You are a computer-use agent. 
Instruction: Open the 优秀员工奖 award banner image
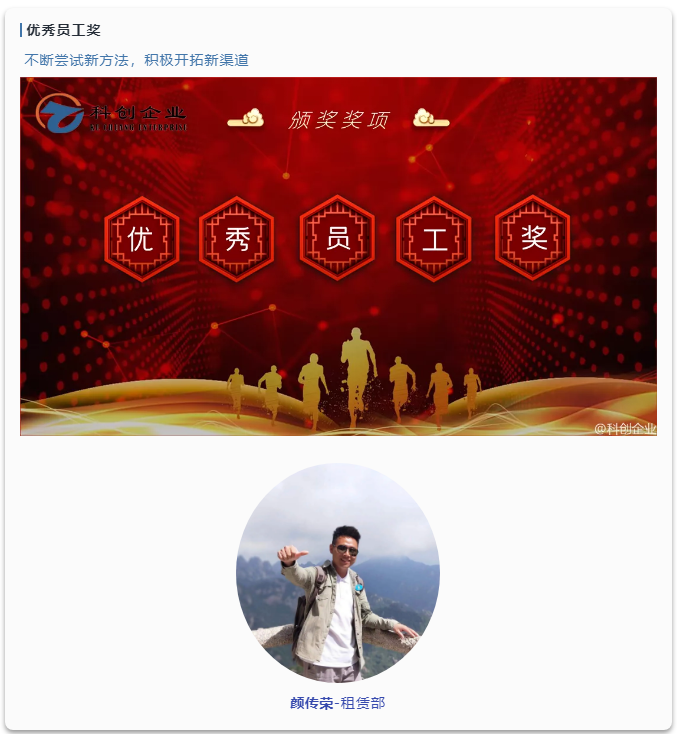point(338,256)
